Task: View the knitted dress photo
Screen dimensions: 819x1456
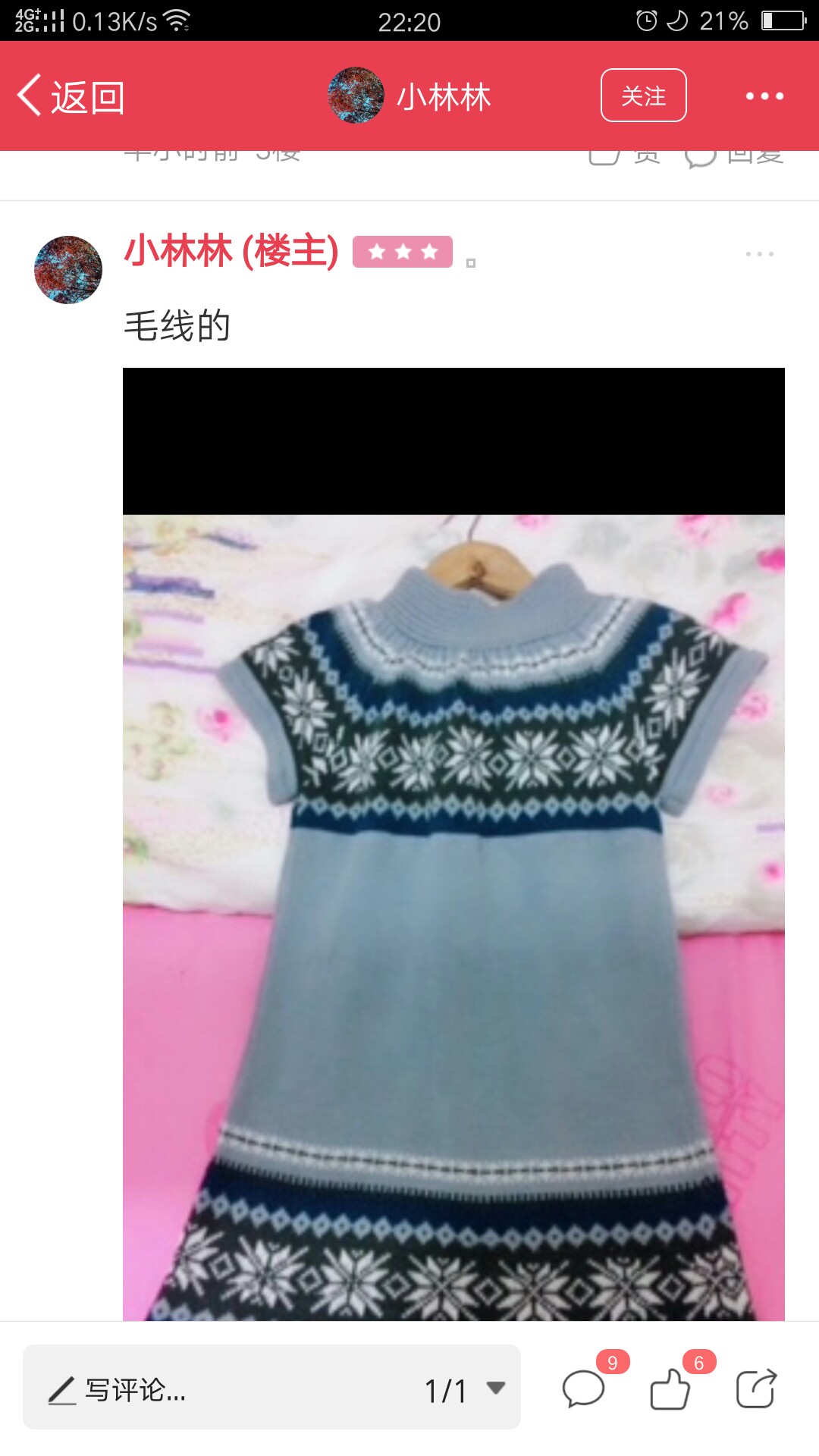Action: point(453,844)
